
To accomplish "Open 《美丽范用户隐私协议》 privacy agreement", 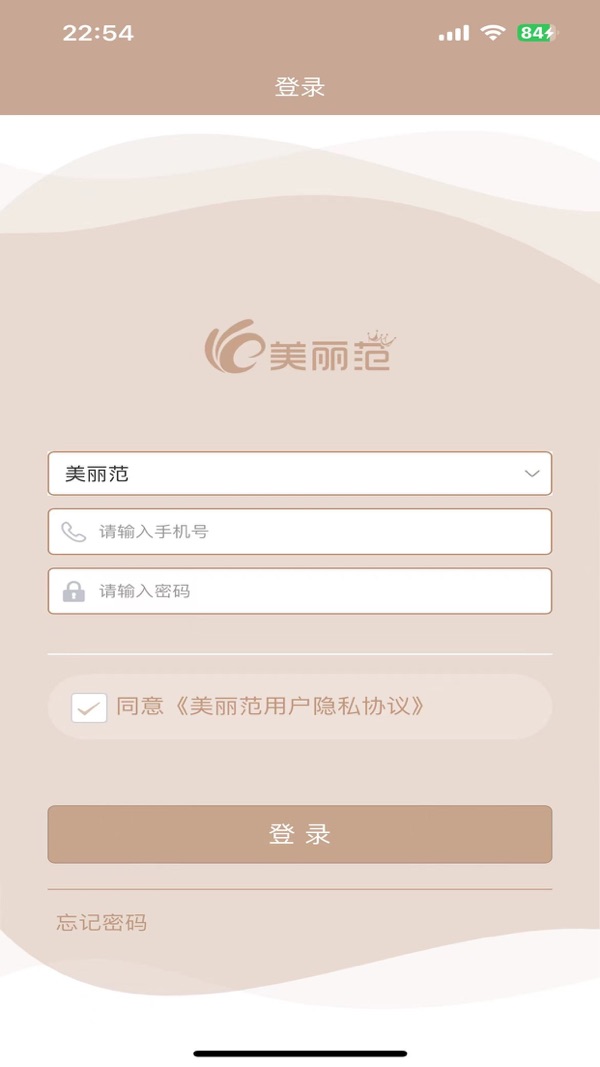I will click(299, 706).
